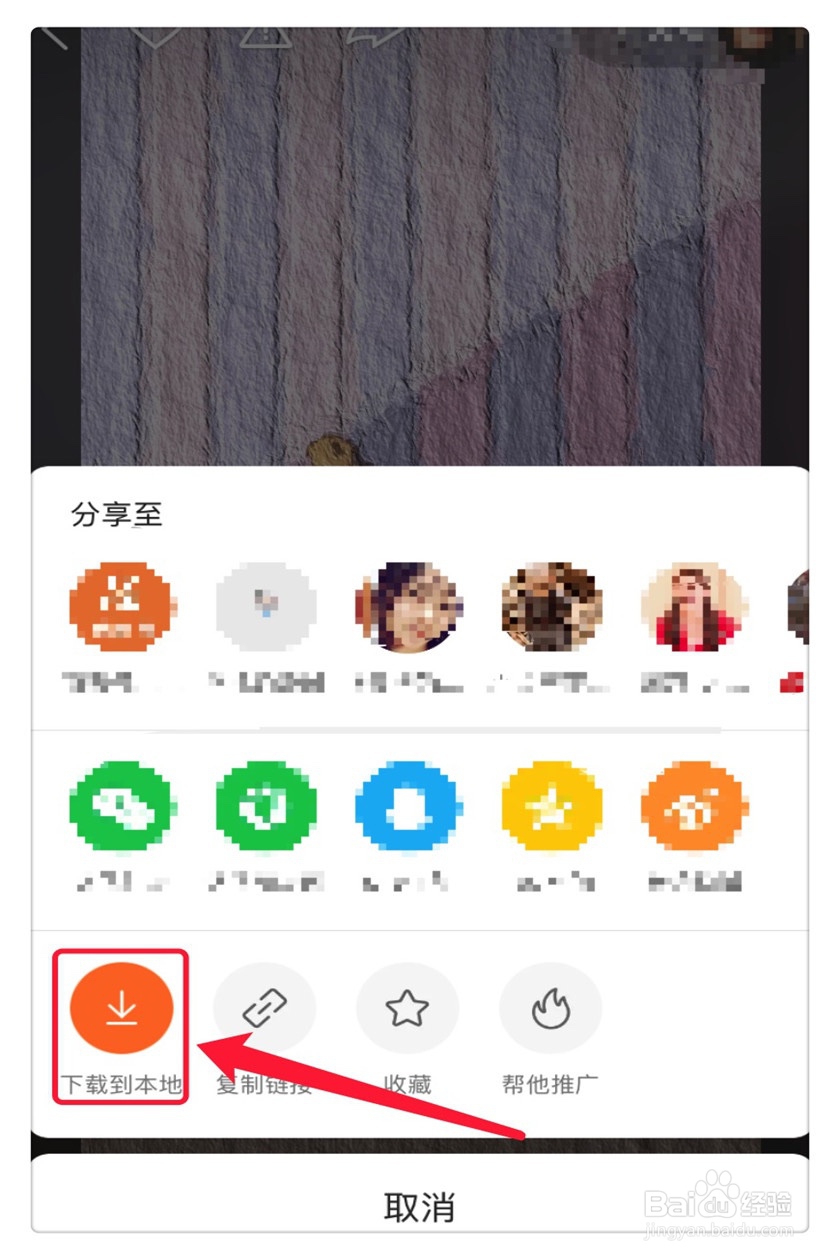The height and width of the screenshot is (1260, 840).
Task: Tap the 复制链接 copy link icon
Action: tap(265, 1007)
